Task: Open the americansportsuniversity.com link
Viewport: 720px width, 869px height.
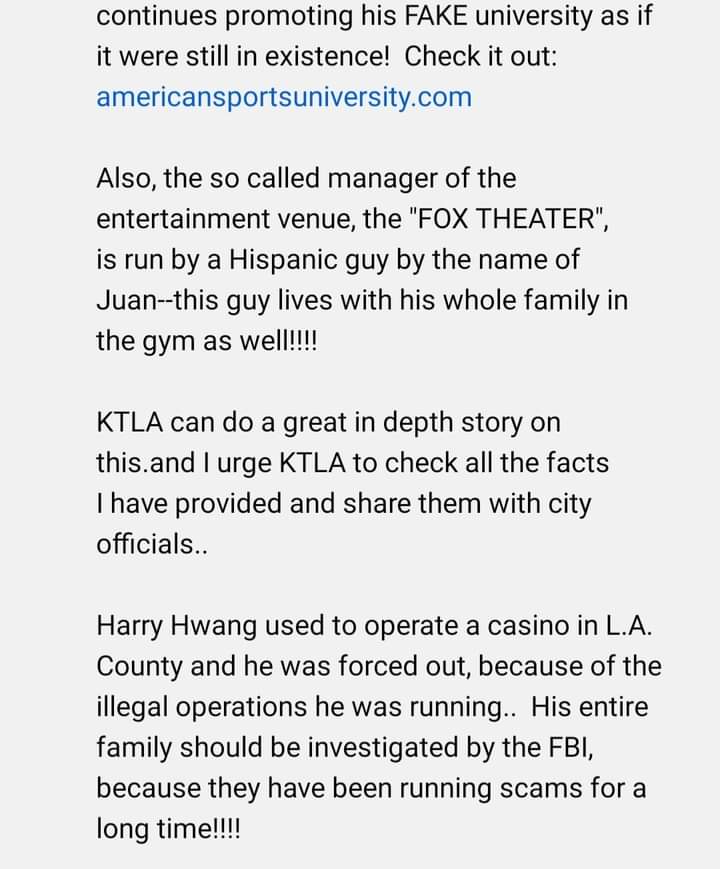Action: pyautogui.click(x=283, y=98)
